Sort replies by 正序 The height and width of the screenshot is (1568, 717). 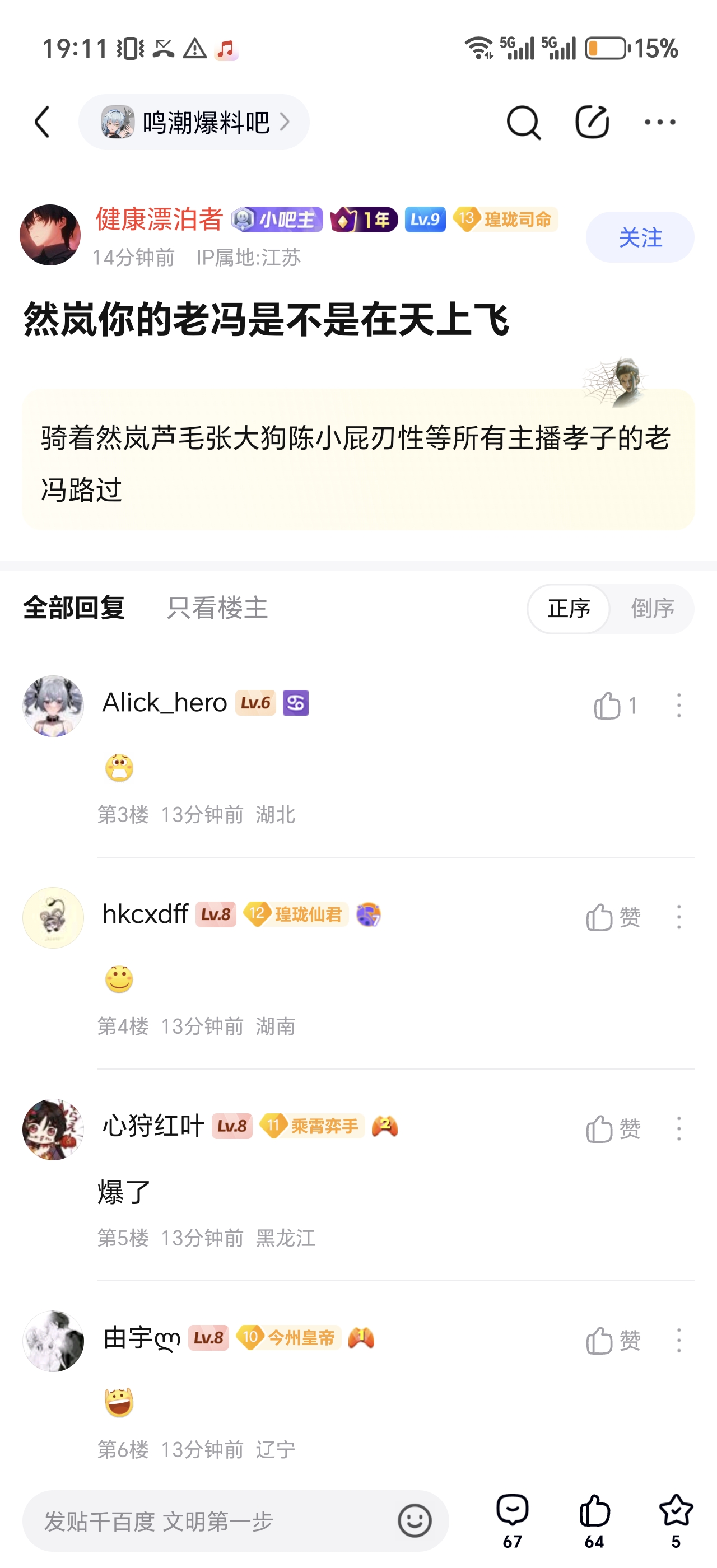coord(569,608)
